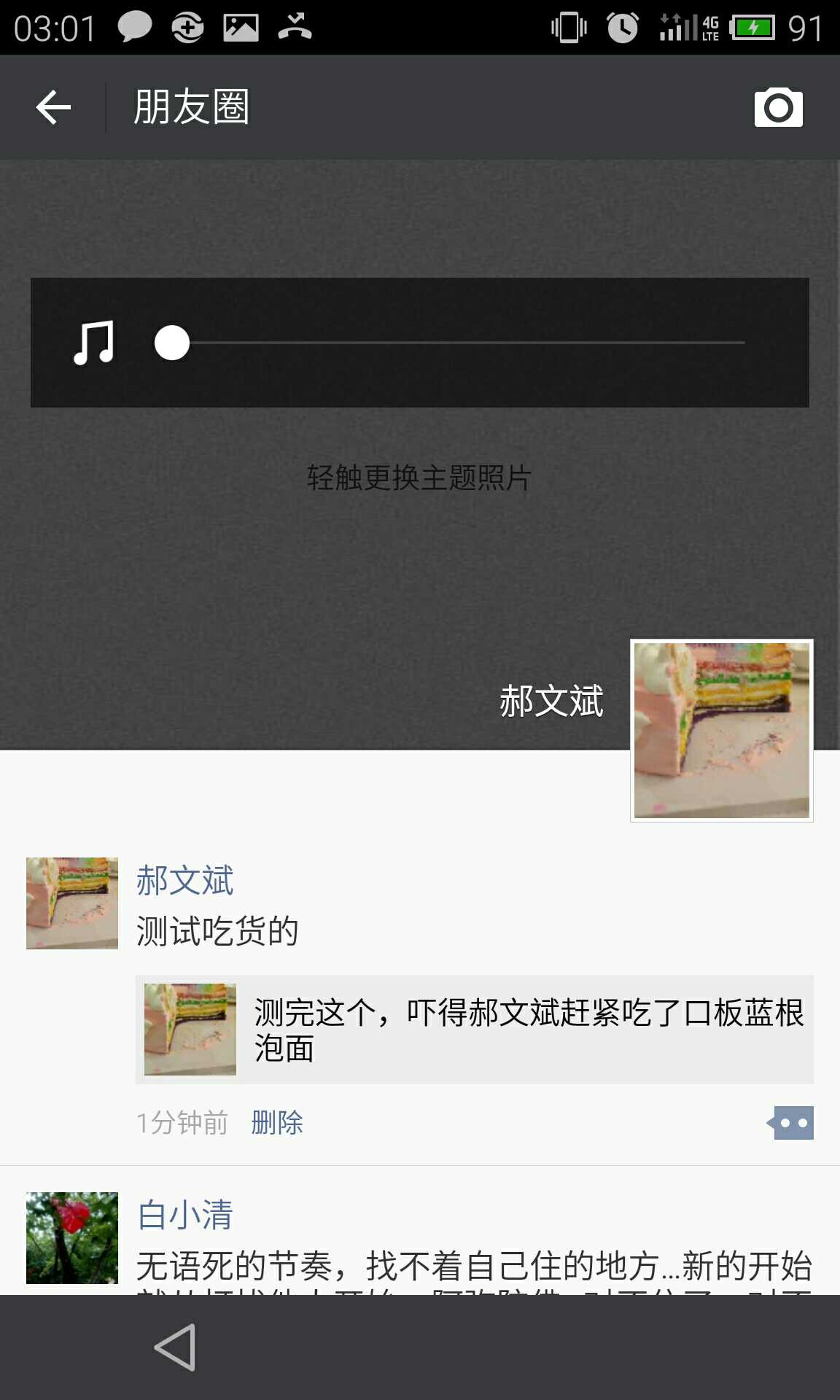The image size is (840, 1400).
Task: Open the large cake profile avatar
Action: (x=721, y=730)
